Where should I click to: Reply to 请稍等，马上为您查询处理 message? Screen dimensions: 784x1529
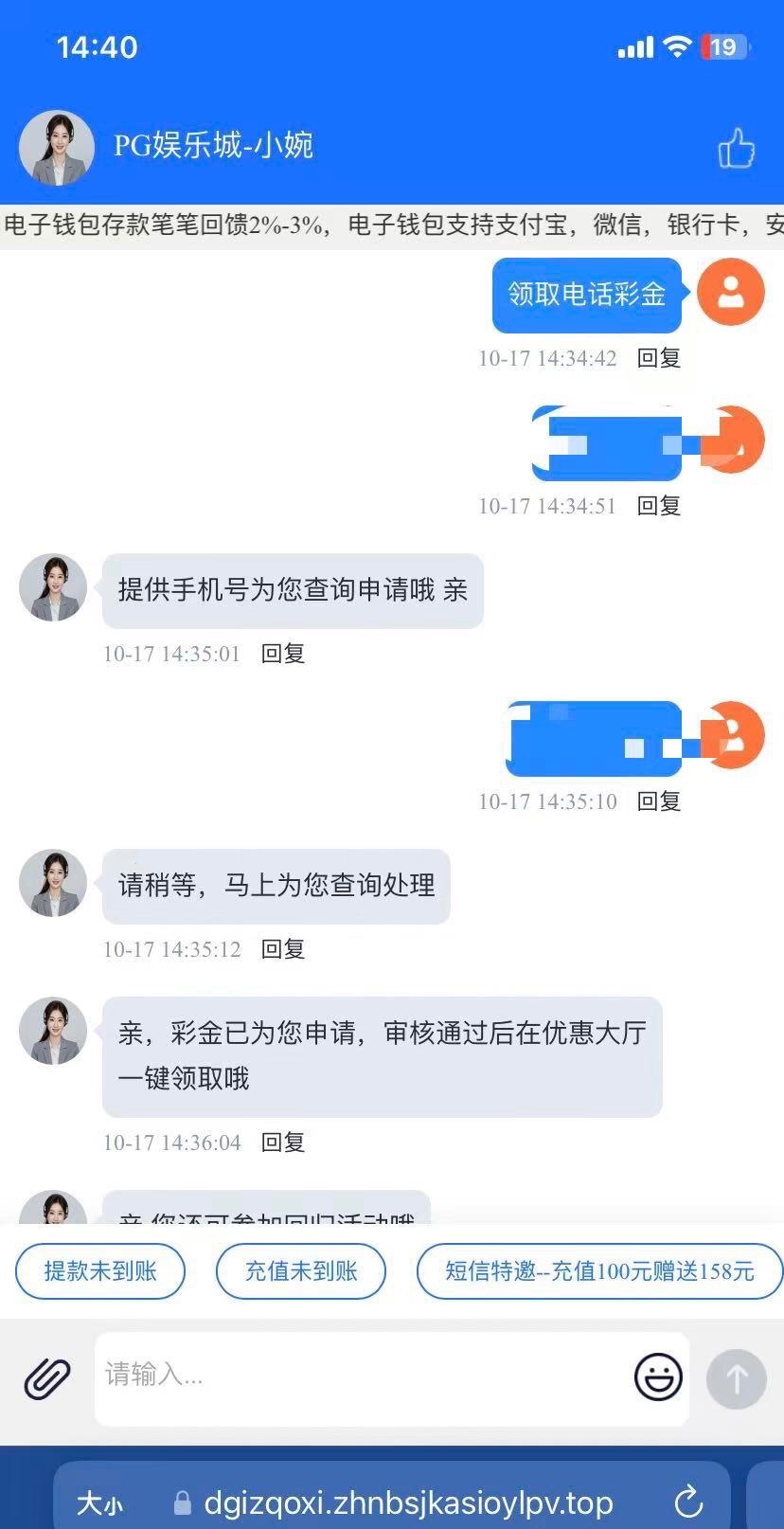(x=283, y=949)
